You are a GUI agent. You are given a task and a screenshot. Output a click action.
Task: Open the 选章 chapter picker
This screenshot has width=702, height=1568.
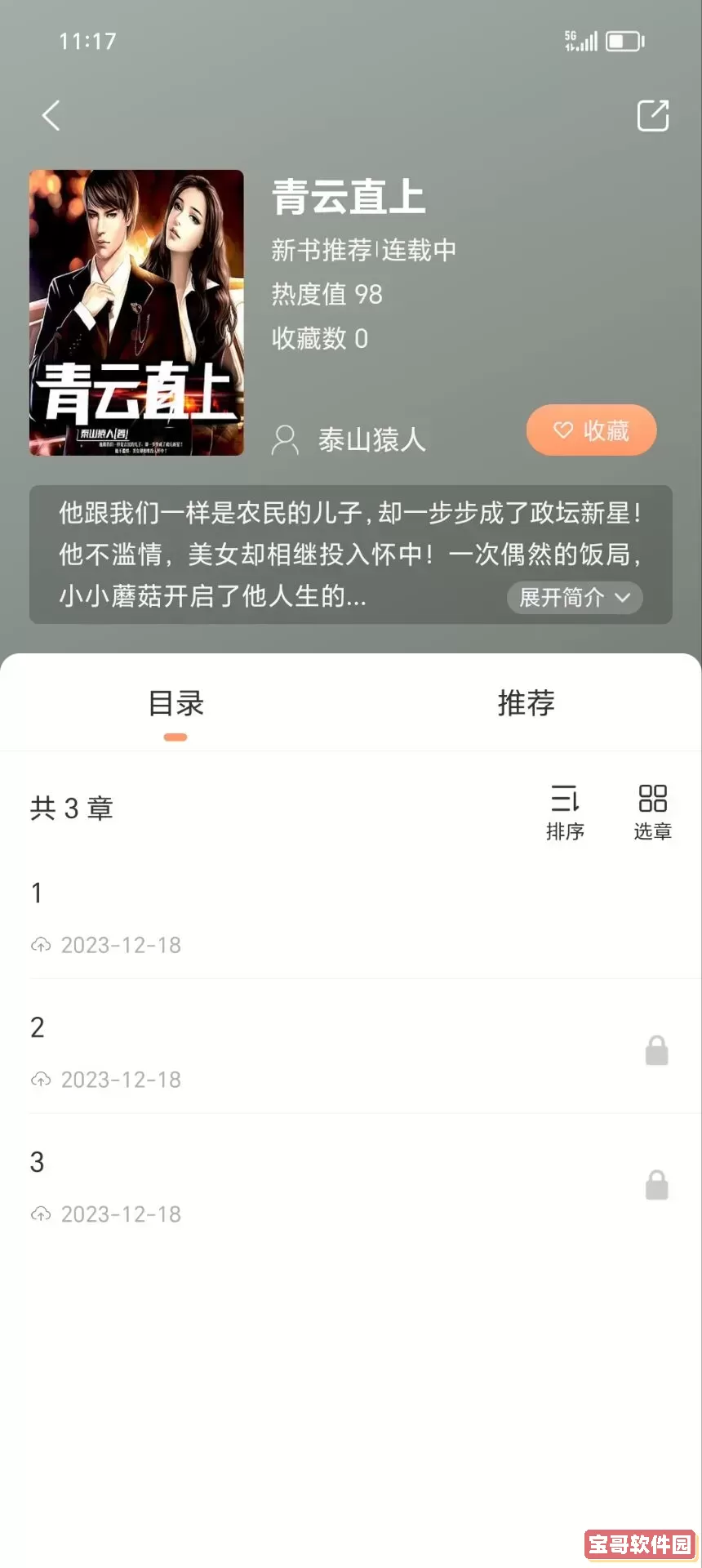click(x=652, y=811)
